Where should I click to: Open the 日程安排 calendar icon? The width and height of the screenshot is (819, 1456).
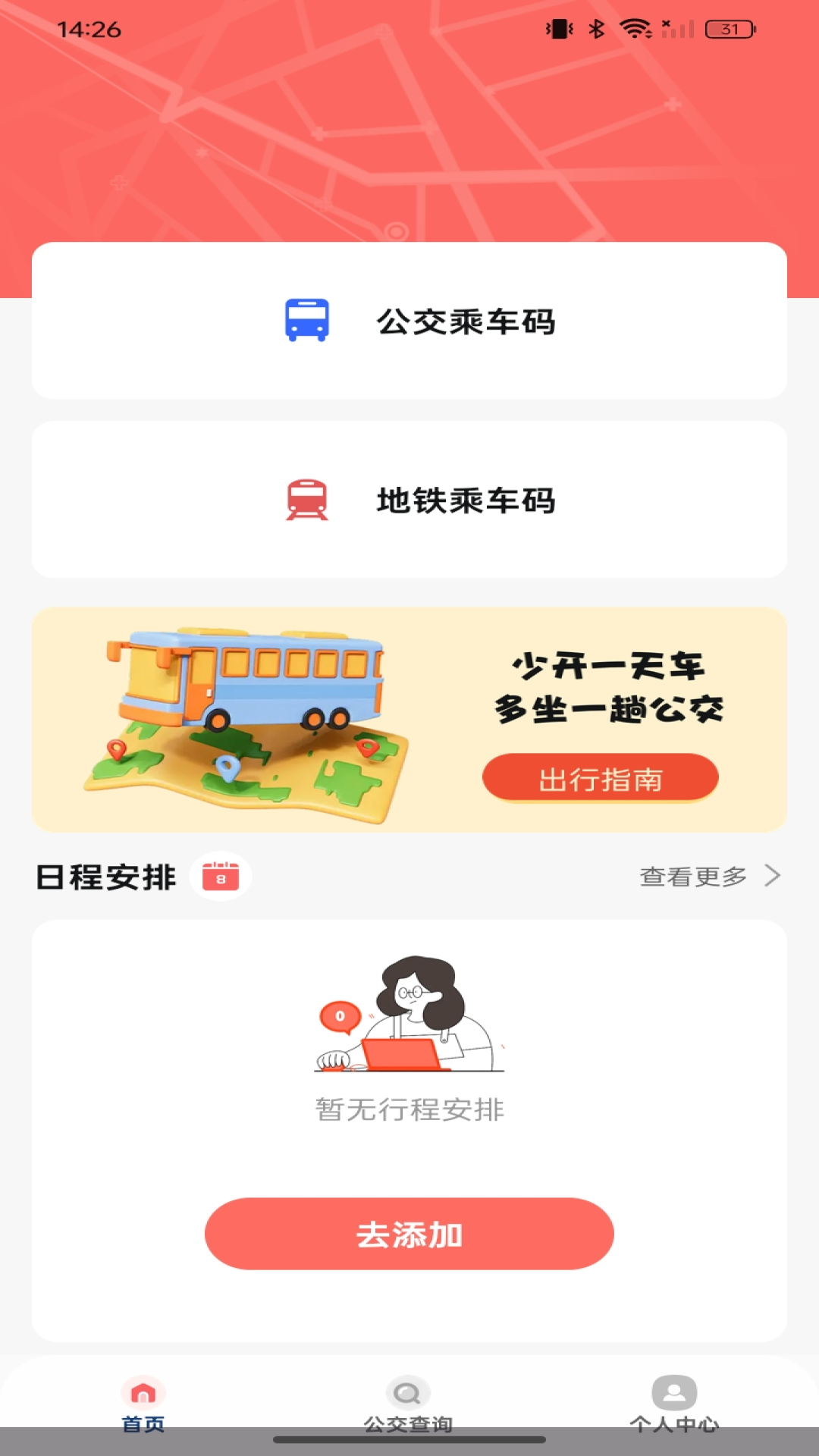221,876
